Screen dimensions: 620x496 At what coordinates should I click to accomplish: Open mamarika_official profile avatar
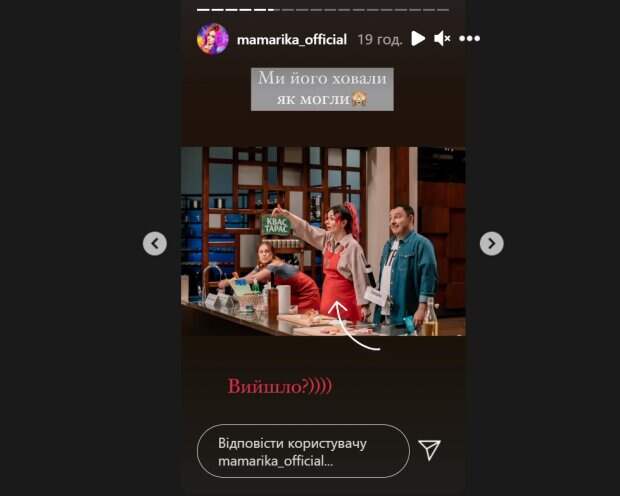[x=212, y=39]
